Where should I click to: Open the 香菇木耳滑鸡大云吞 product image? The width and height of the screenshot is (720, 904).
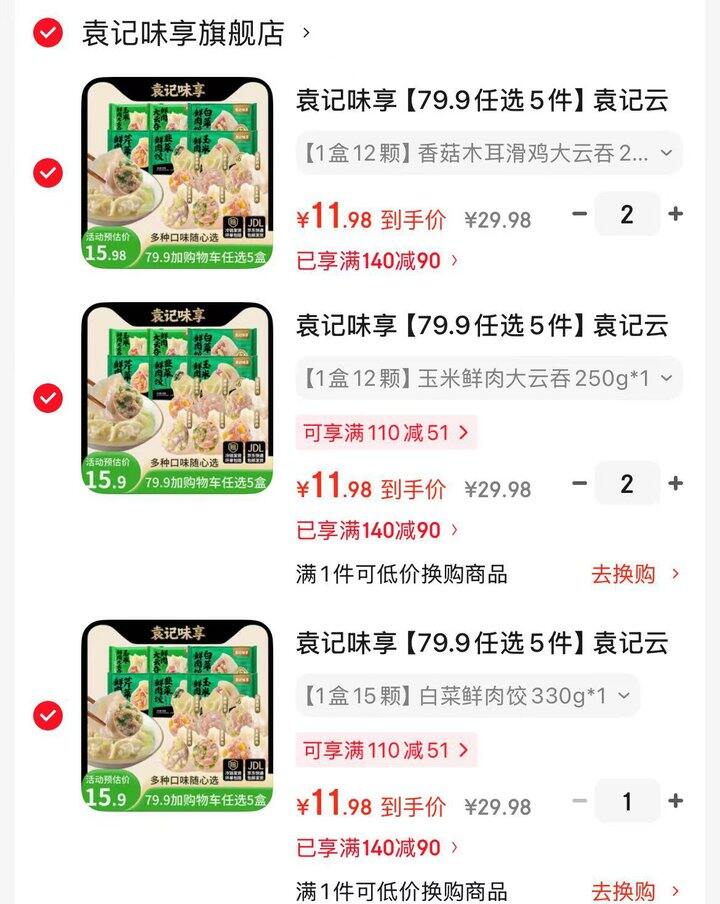click(x=177, y=174)
